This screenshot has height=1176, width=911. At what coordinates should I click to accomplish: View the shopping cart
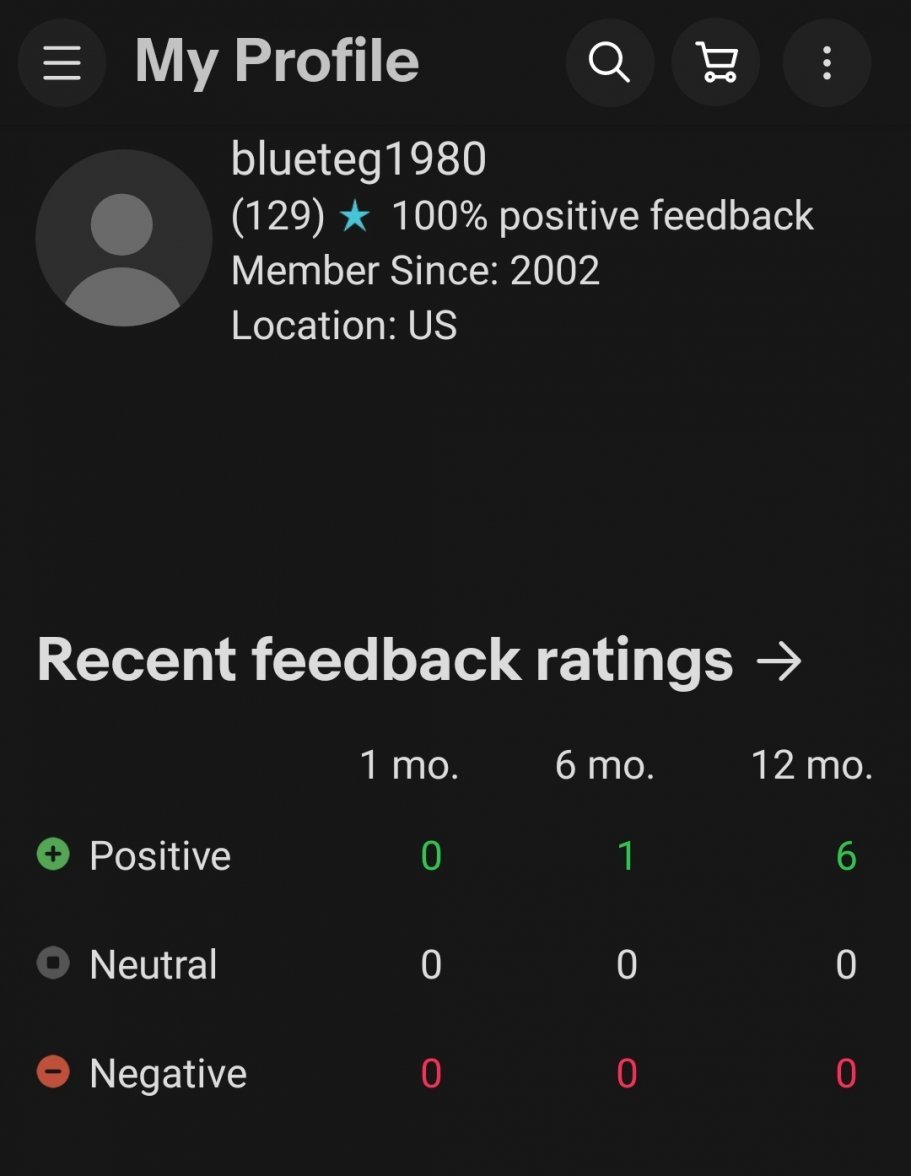pyautogui.click(x=716, y=62)
